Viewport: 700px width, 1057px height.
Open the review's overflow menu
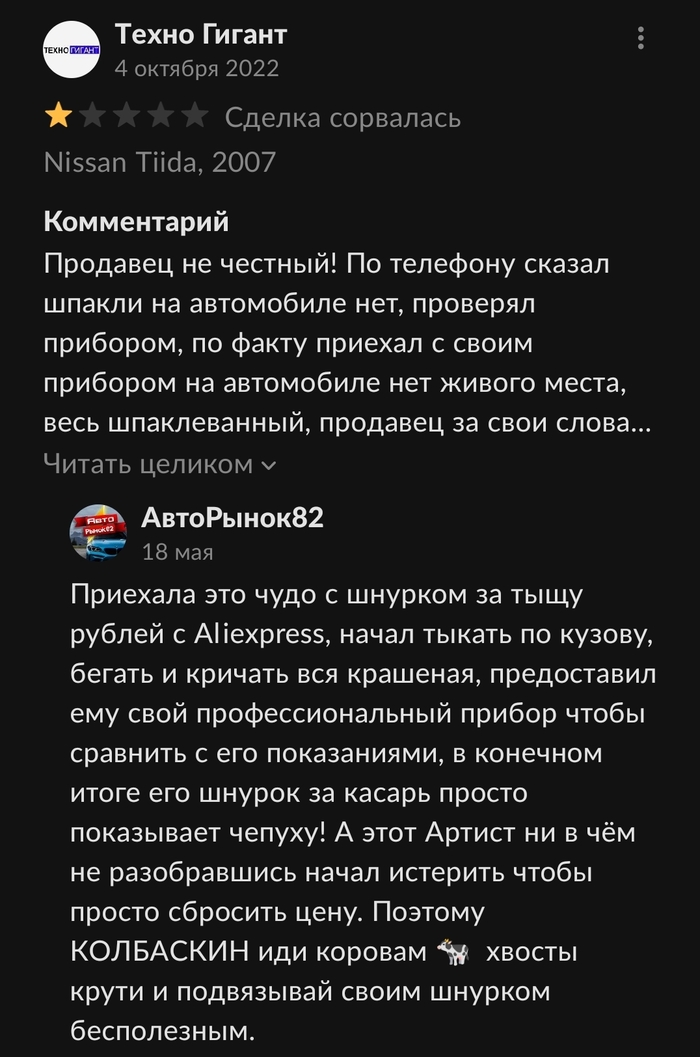641,39
